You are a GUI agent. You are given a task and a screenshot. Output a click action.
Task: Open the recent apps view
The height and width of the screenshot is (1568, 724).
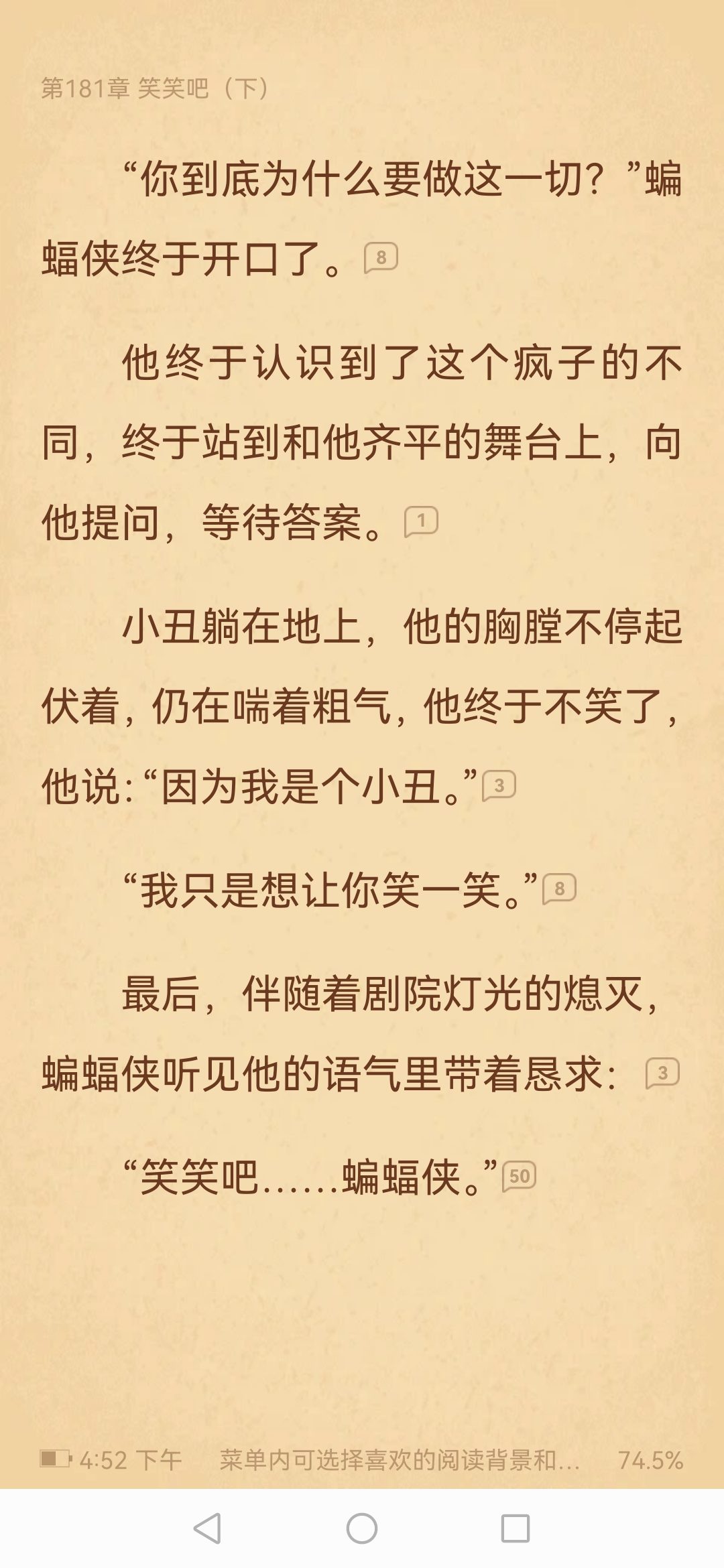pyautogui.click(x=516, y=1528)
